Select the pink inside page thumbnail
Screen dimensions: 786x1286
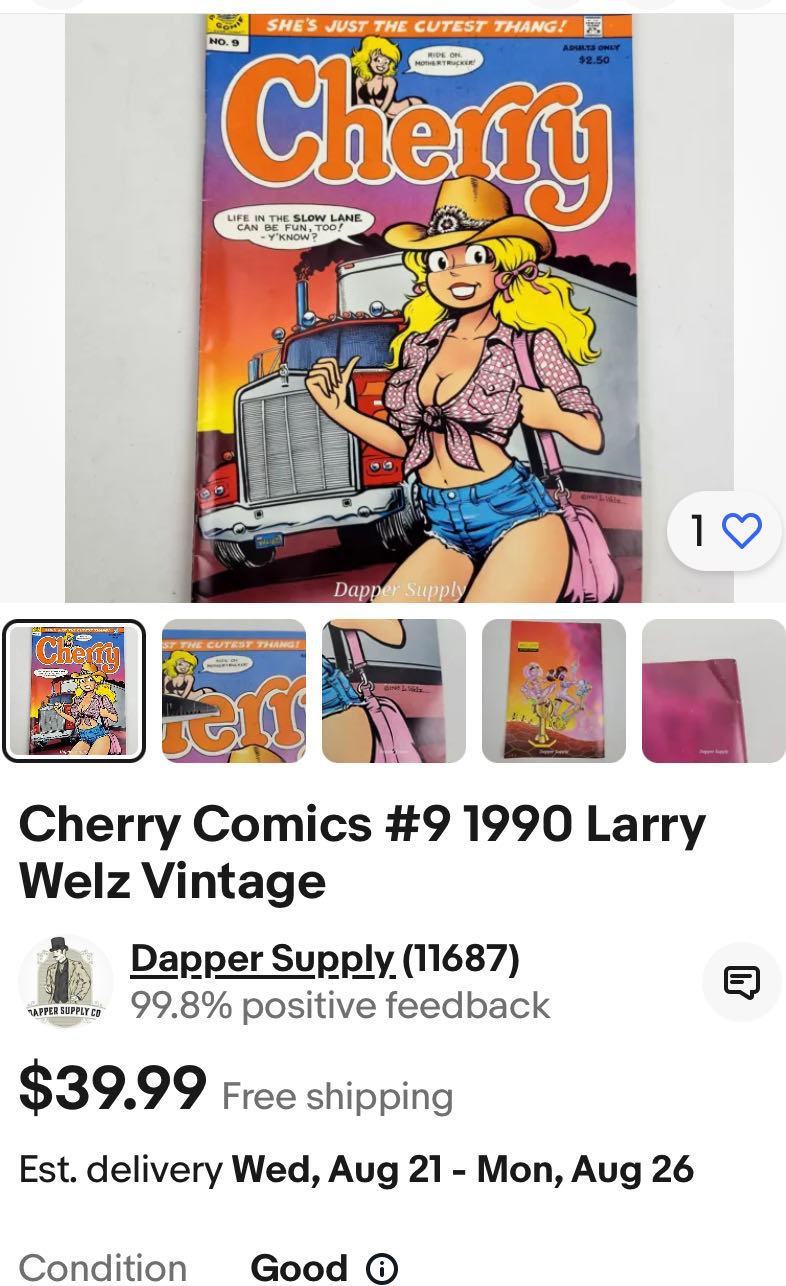pos(713,690)
